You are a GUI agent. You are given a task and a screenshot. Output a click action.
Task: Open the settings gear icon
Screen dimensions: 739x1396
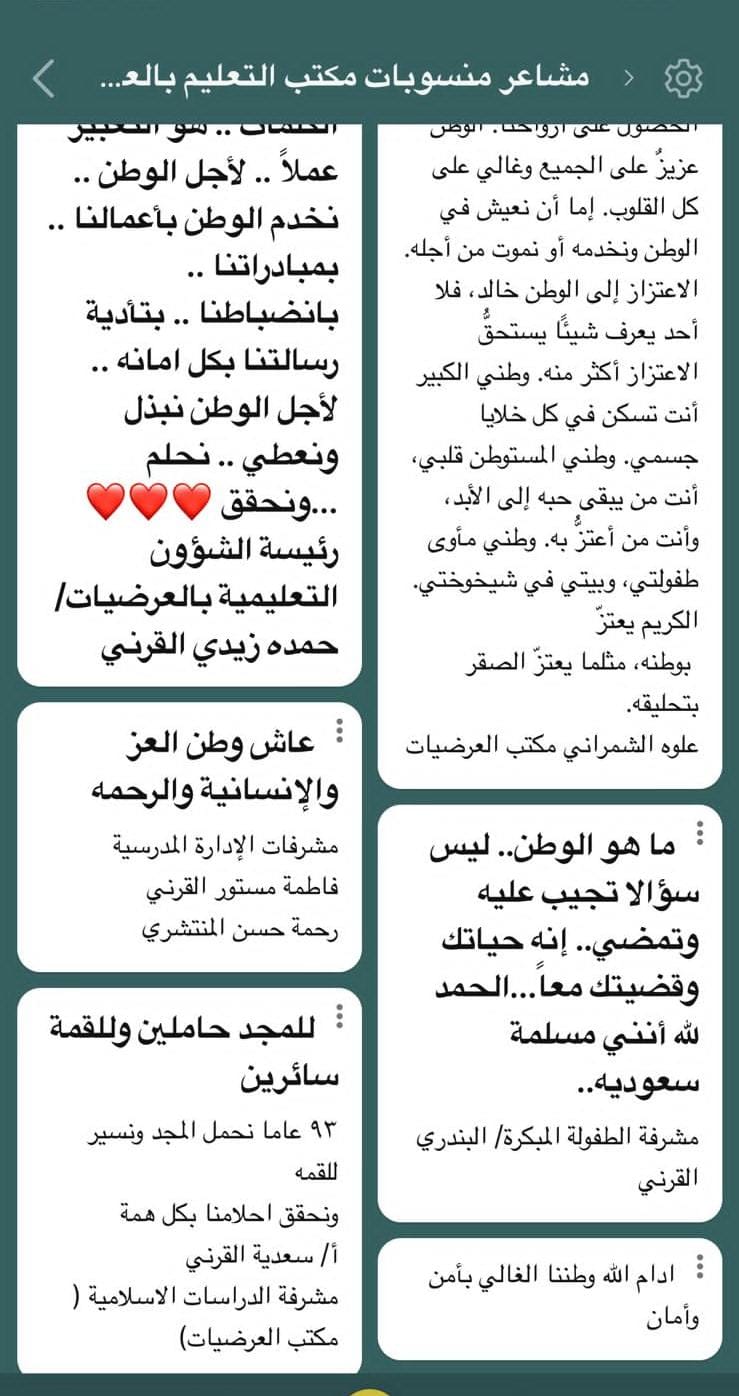(x=684, y=78)
